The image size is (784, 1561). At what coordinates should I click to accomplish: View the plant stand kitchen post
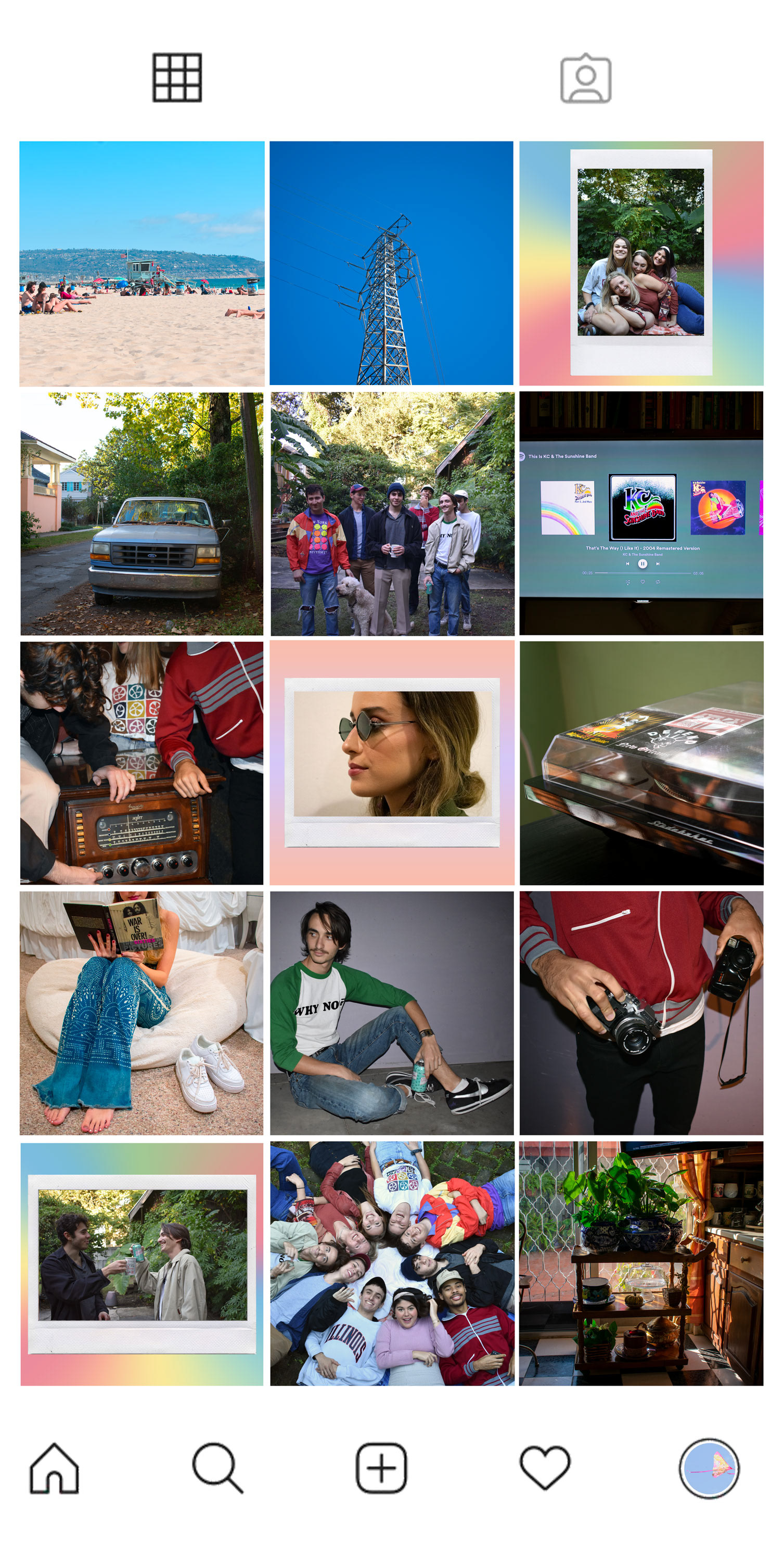click(x=641, y=1264)
